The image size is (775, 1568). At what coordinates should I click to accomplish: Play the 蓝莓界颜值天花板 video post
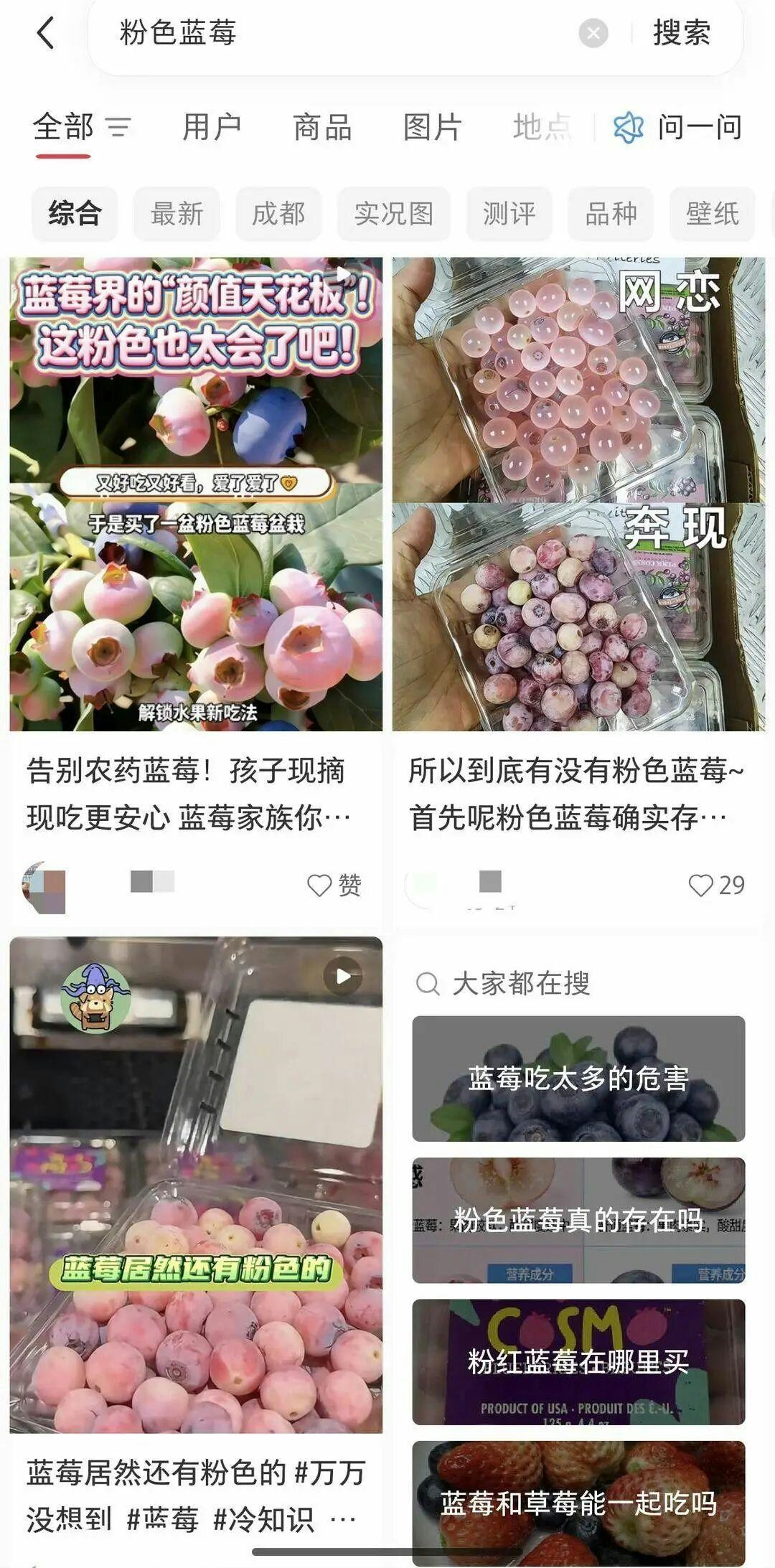345,274
